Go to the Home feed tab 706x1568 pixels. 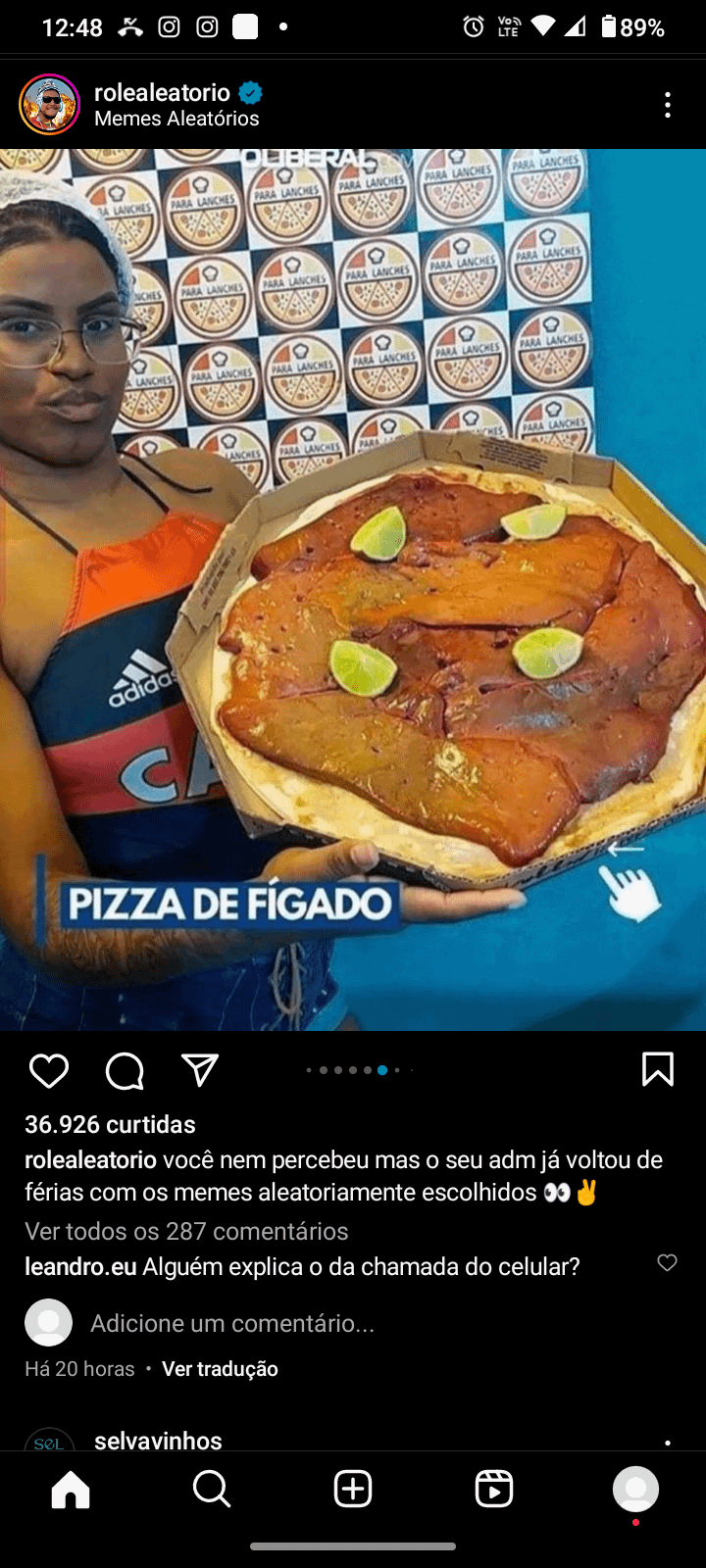click(71, 1490)
